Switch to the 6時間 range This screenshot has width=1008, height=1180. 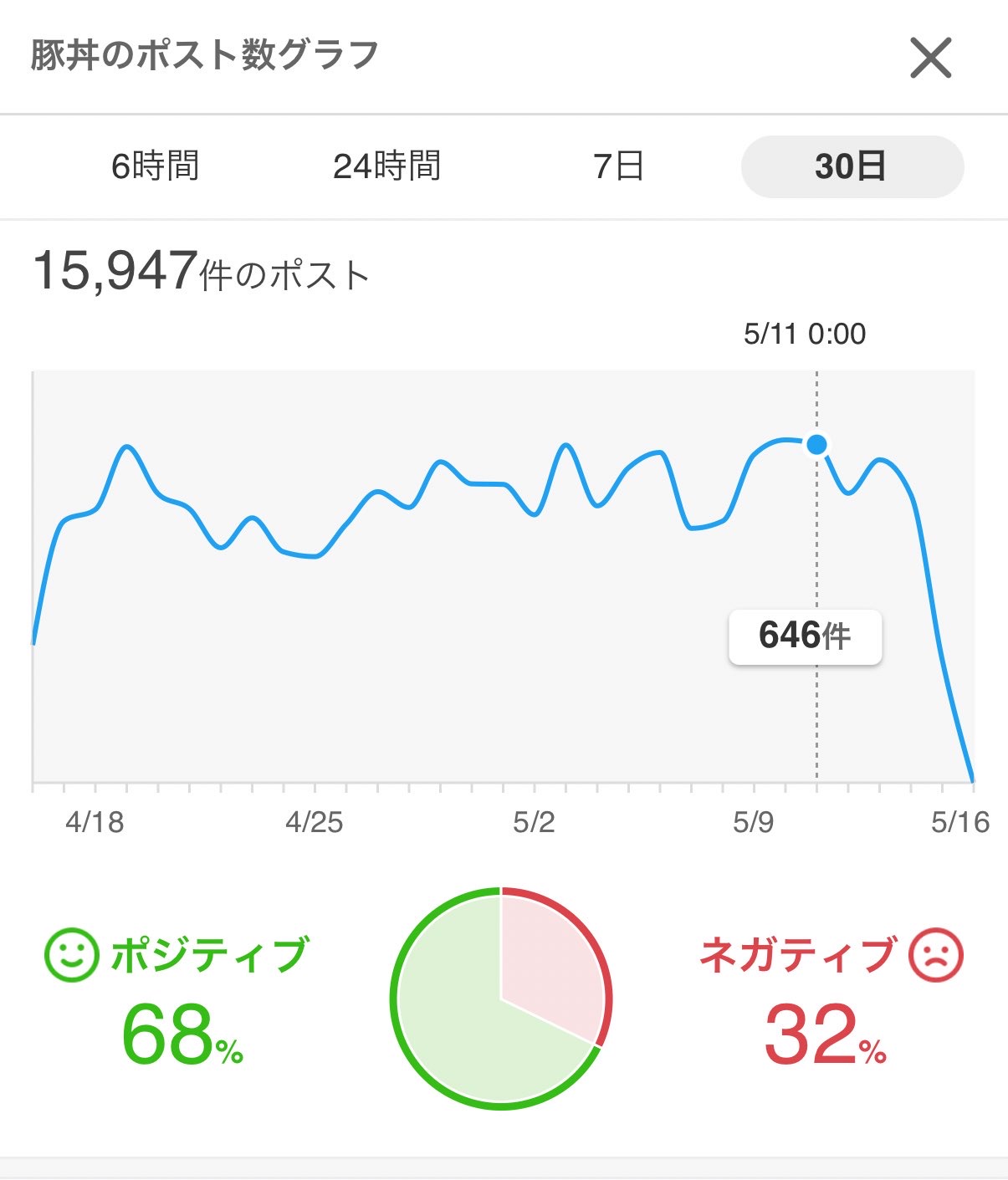pos(156,166)
